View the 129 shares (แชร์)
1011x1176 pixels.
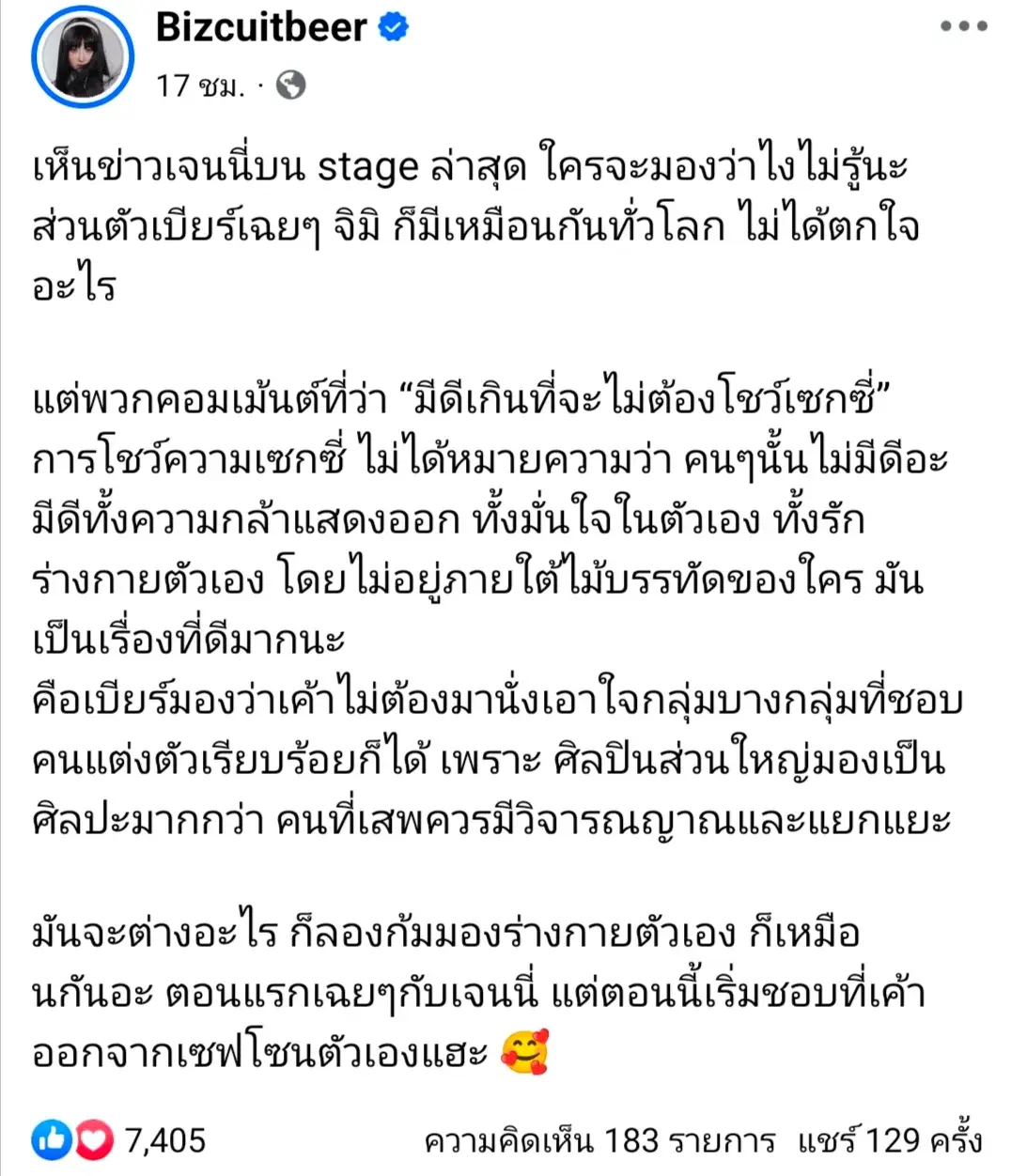point(889,1140)
